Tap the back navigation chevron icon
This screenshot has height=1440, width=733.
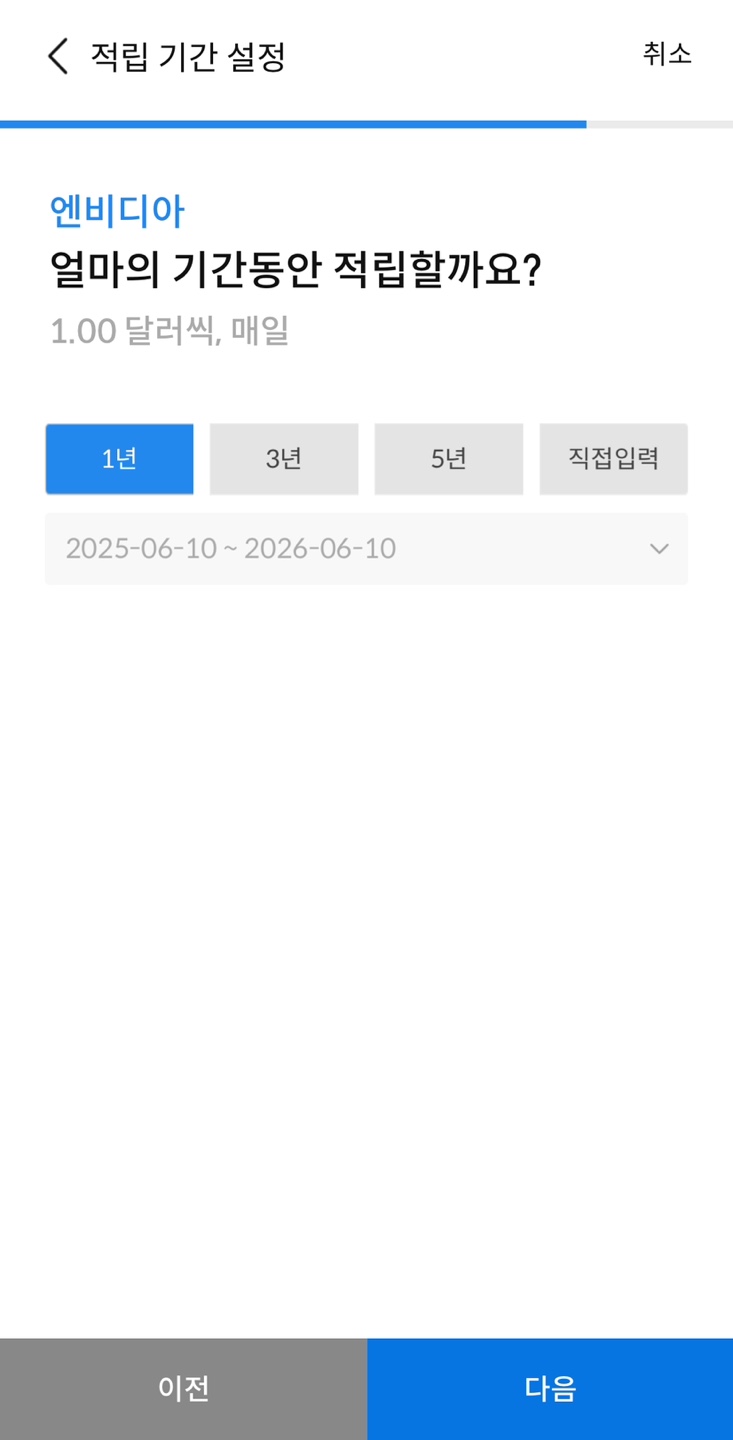click(x=57, y=57)
